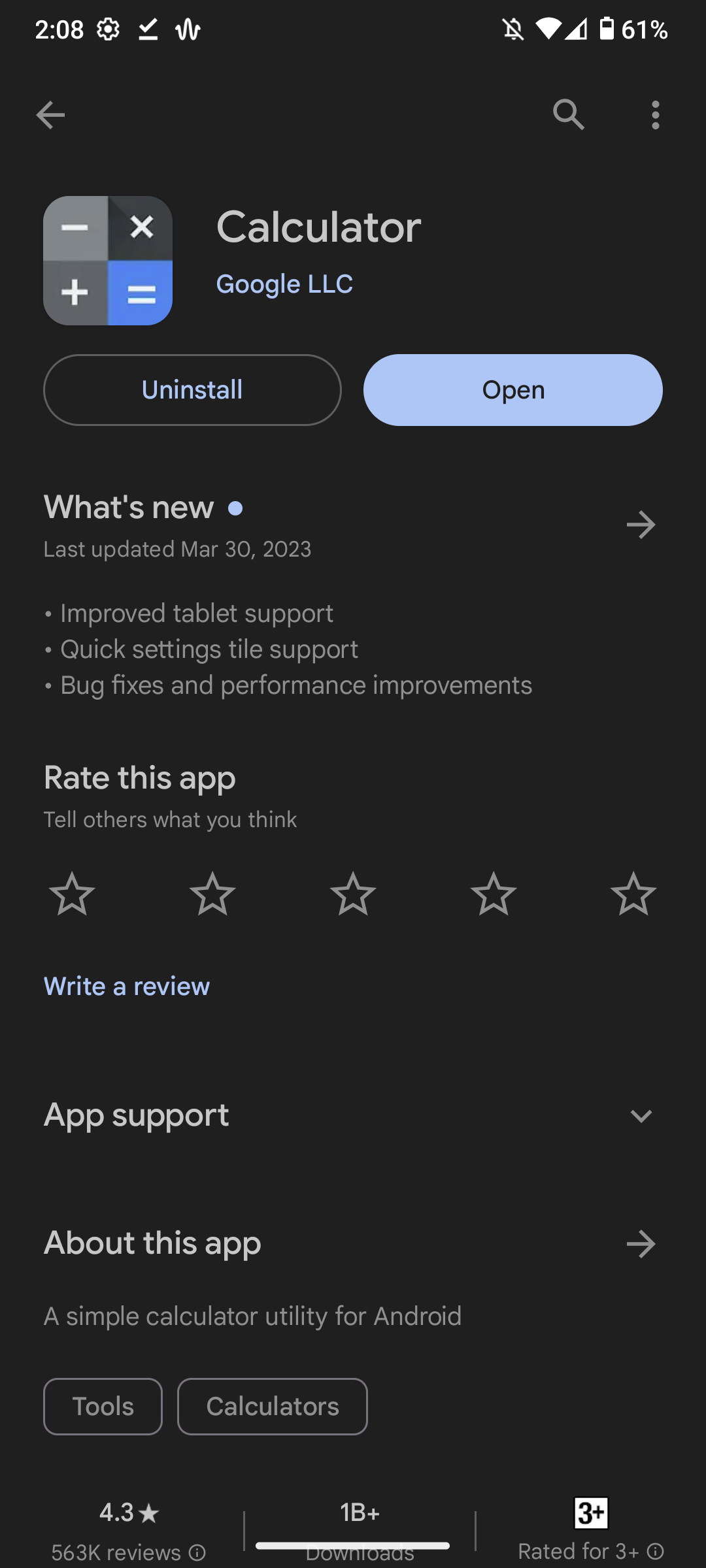Open the About this app details
The image size is (706, 1568).
pyautogui.click(x=641, y=1243)
